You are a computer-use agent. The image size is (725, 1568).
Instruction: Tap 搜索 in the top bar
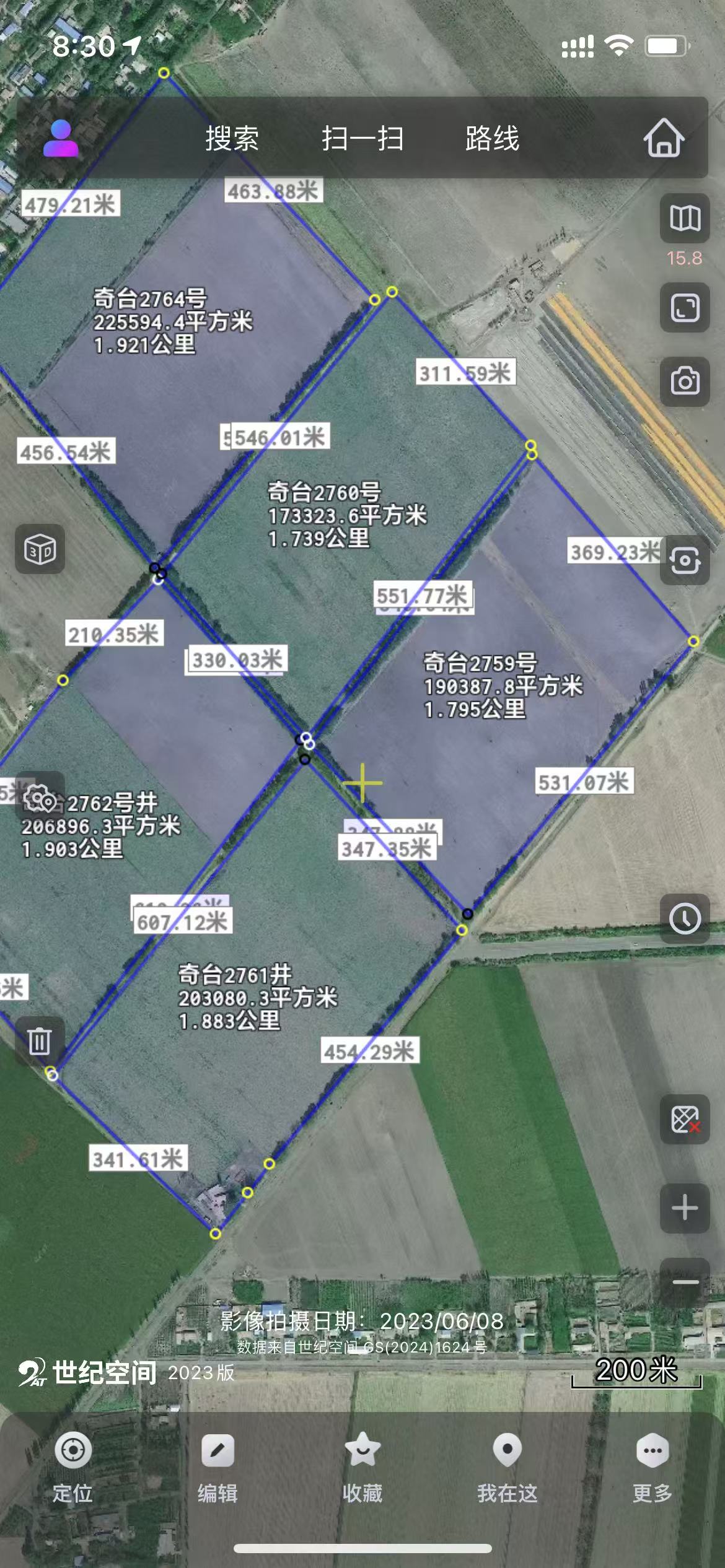click(232, 138)
